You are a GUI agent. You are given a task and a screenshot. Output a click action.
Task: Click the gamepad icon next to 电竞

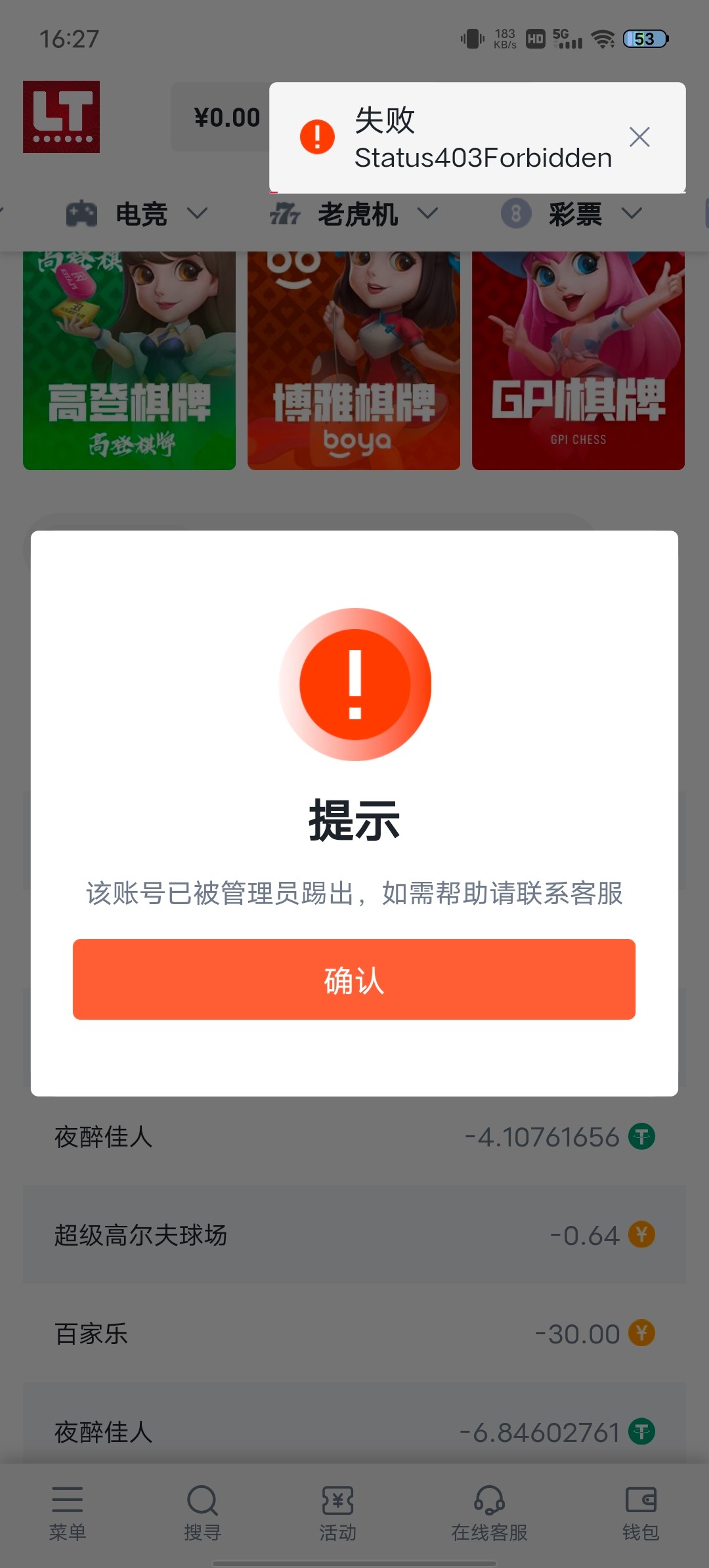(79, 213)
